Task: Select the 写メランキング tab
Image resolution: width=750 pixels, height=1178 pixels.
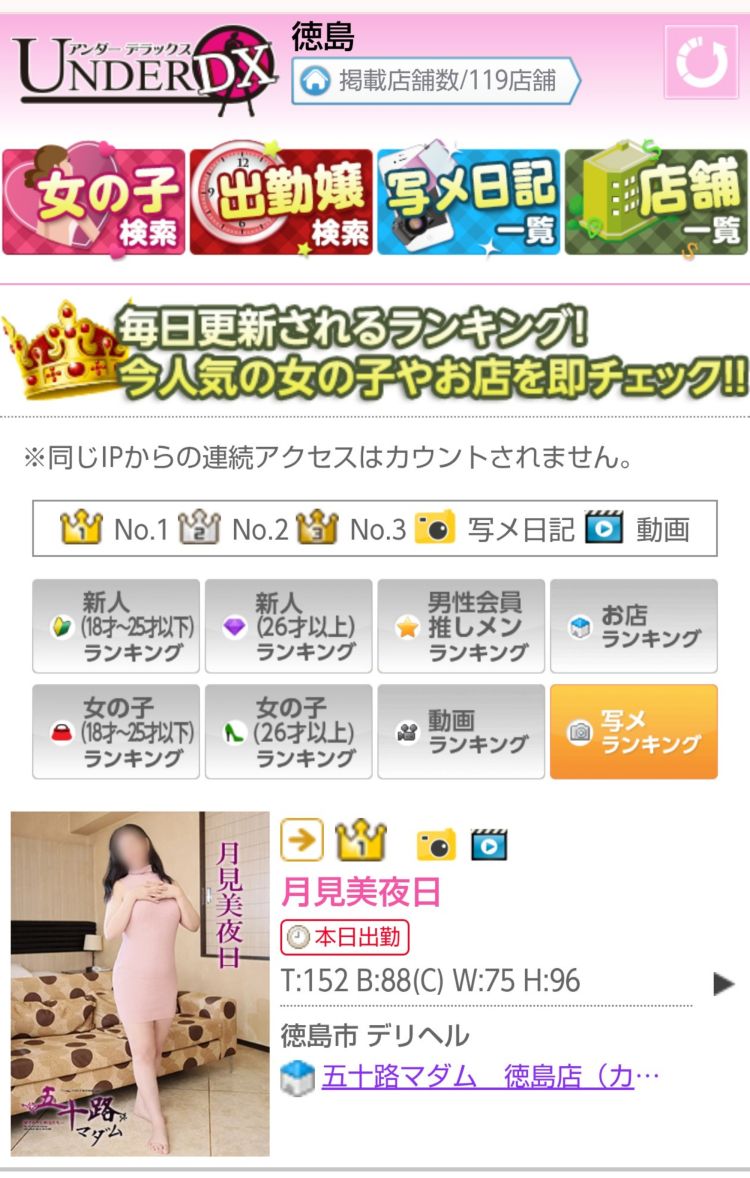Action: [634, 731]
